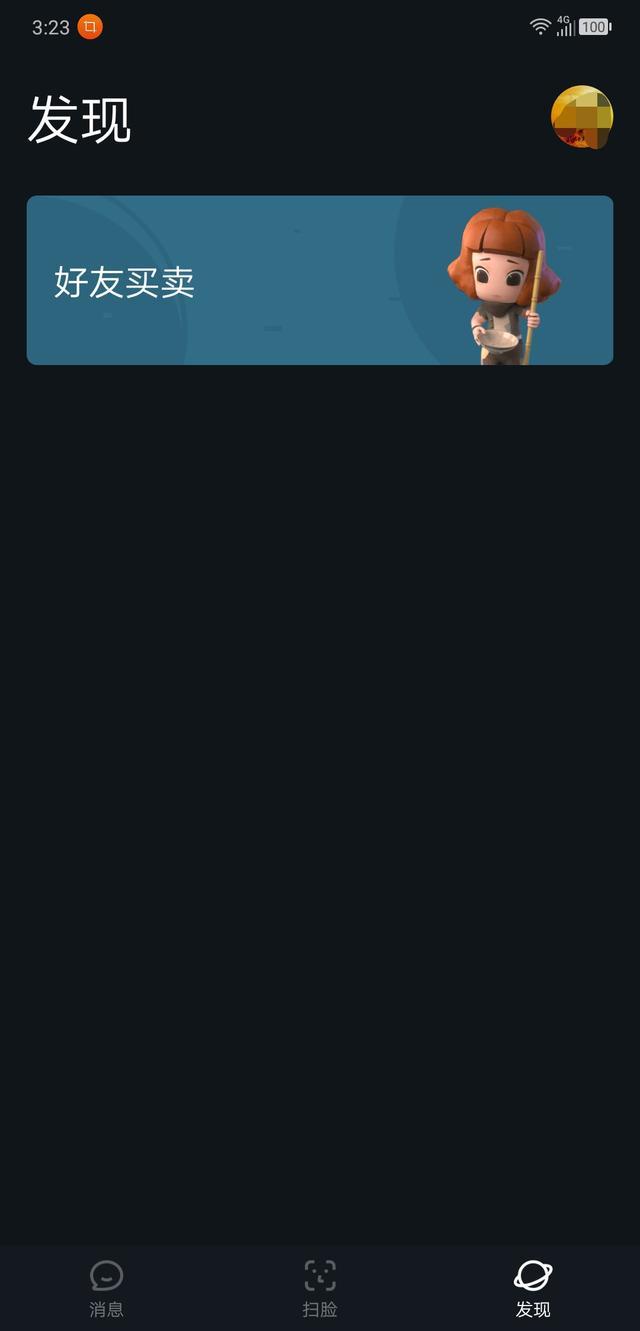
Task: Select the 发现 tab
Action: pyautogui.click(x=533, y=1287)
